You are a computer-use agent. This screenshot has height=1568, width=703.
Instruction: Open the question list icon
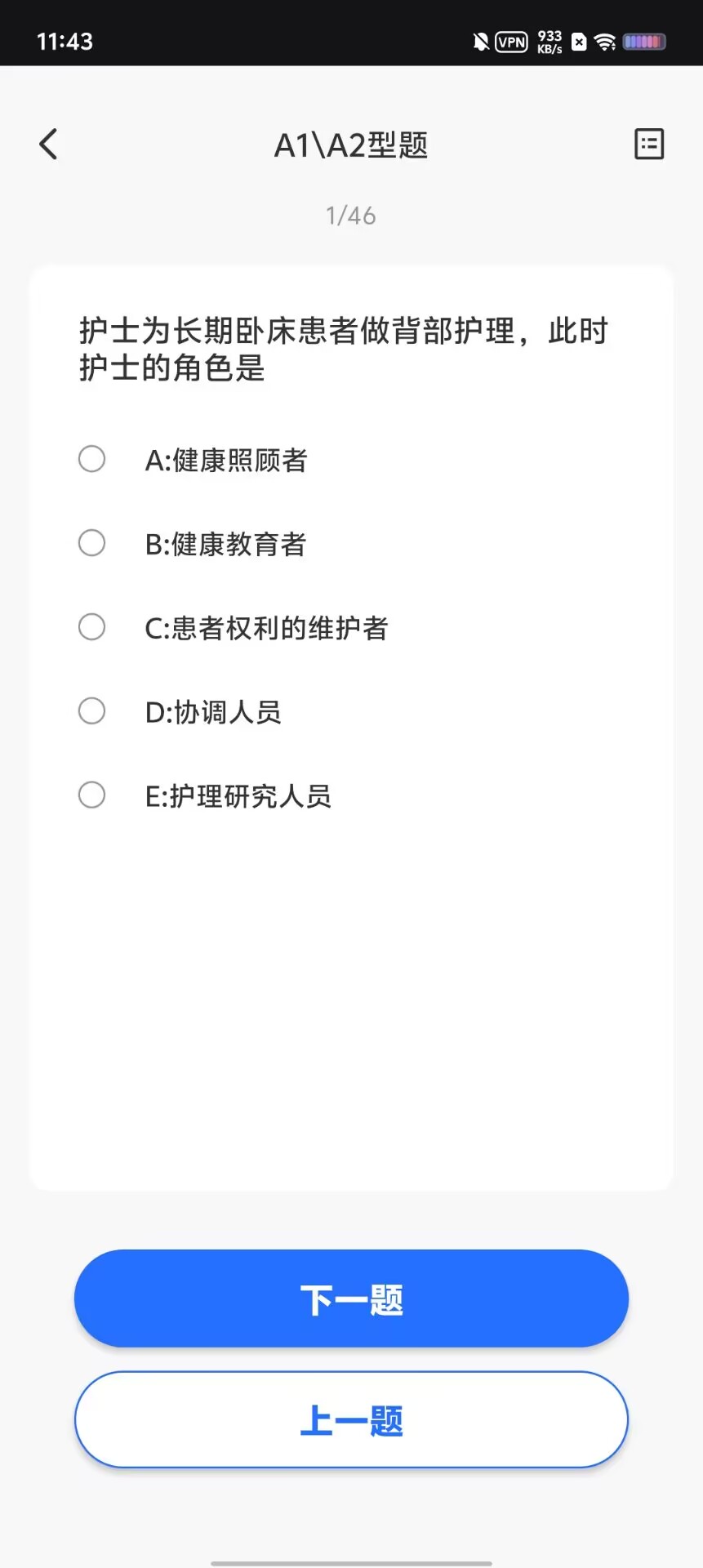(x=649, y=145)
